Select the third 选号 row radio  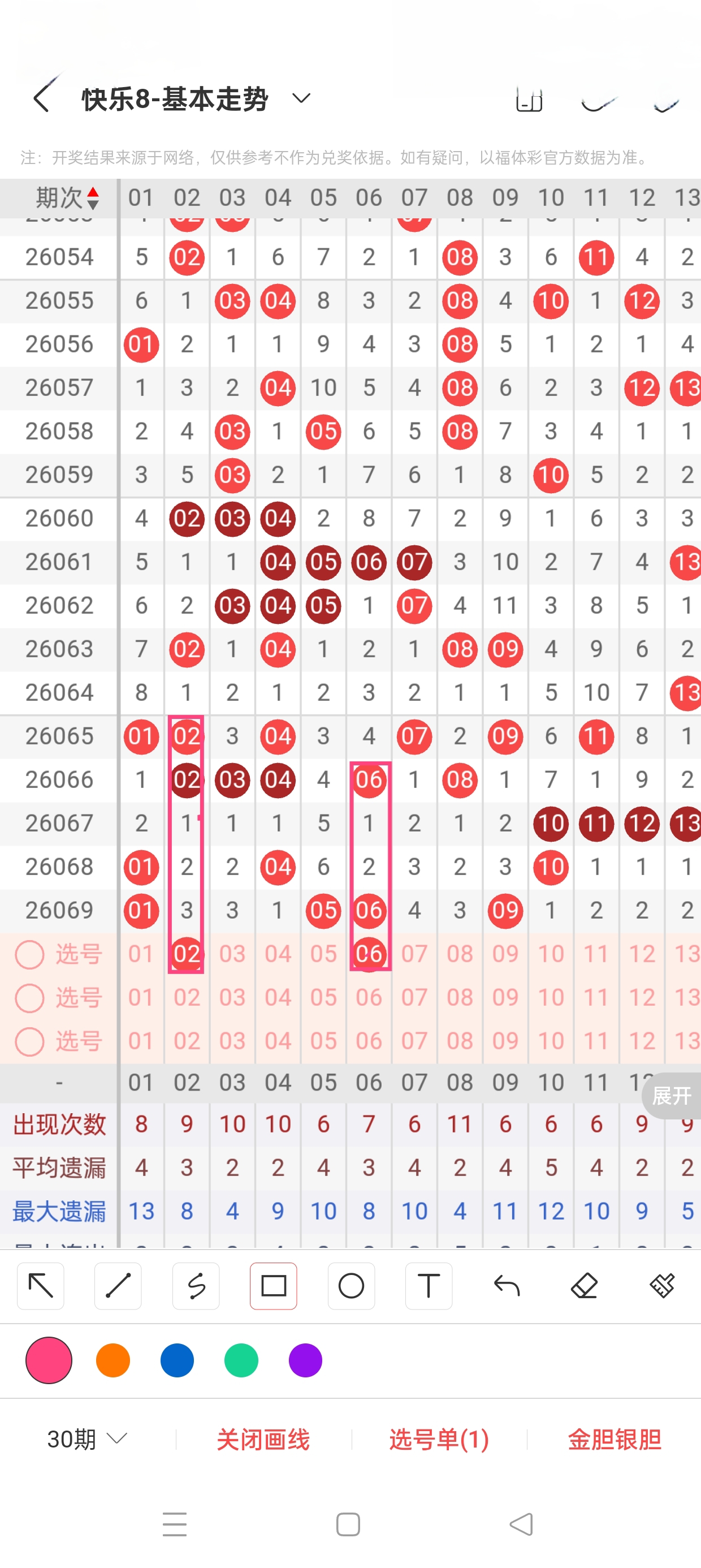pyautogui.click(x=30, y=1041)
